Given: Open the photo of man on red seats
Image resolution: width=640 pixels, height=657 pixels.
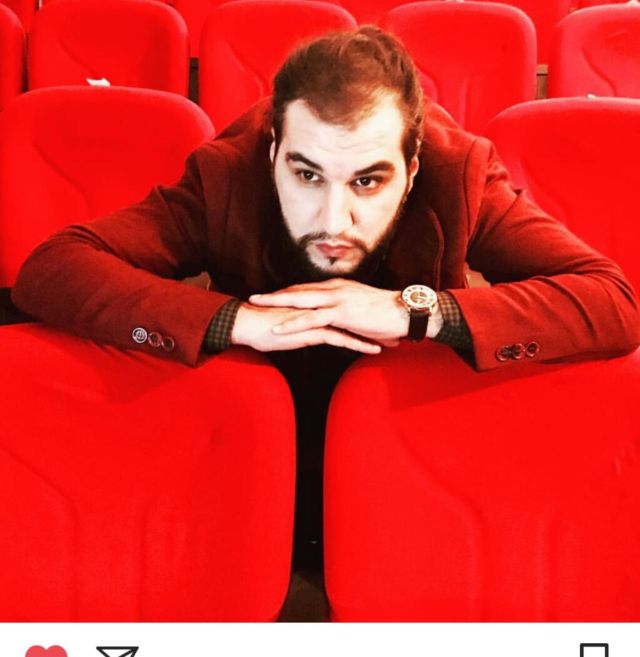Looking at the screenshot, I should 320,310.
